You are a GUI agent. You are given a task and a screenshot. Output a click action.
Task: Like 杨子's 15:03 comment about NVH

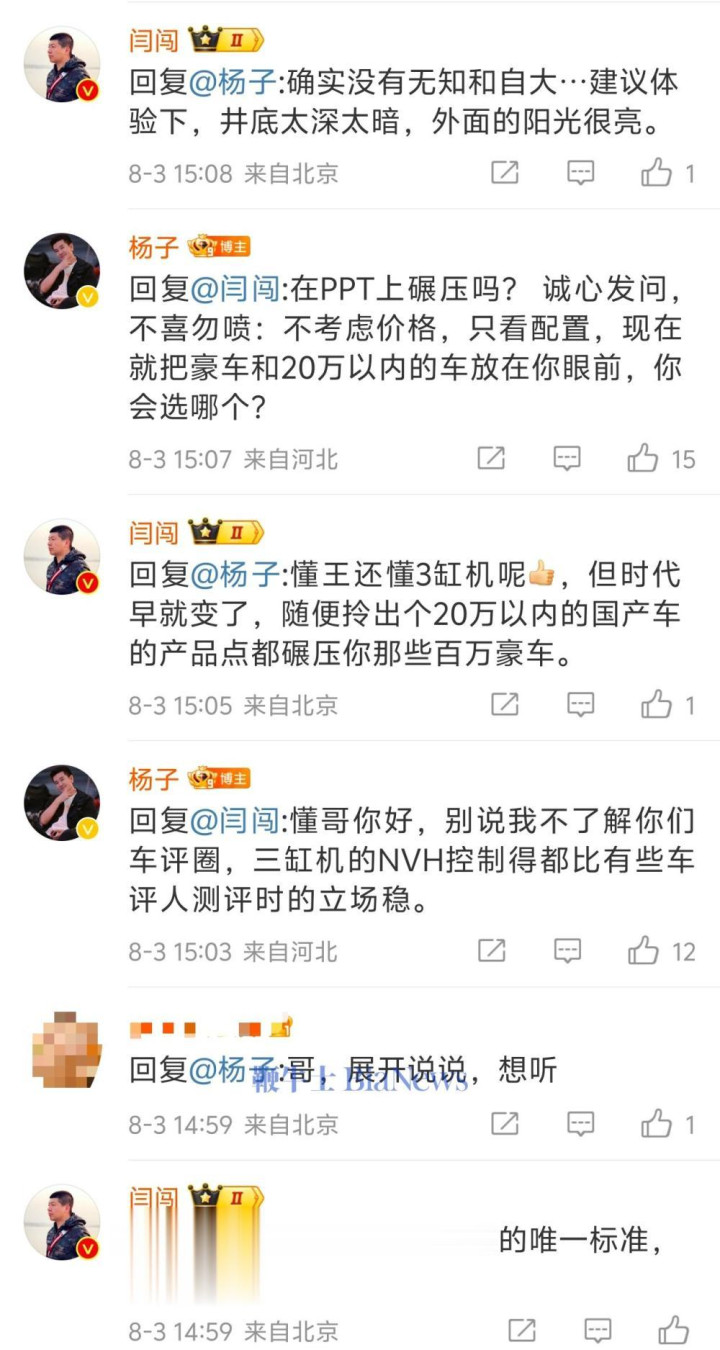click(x=643, y=951)
